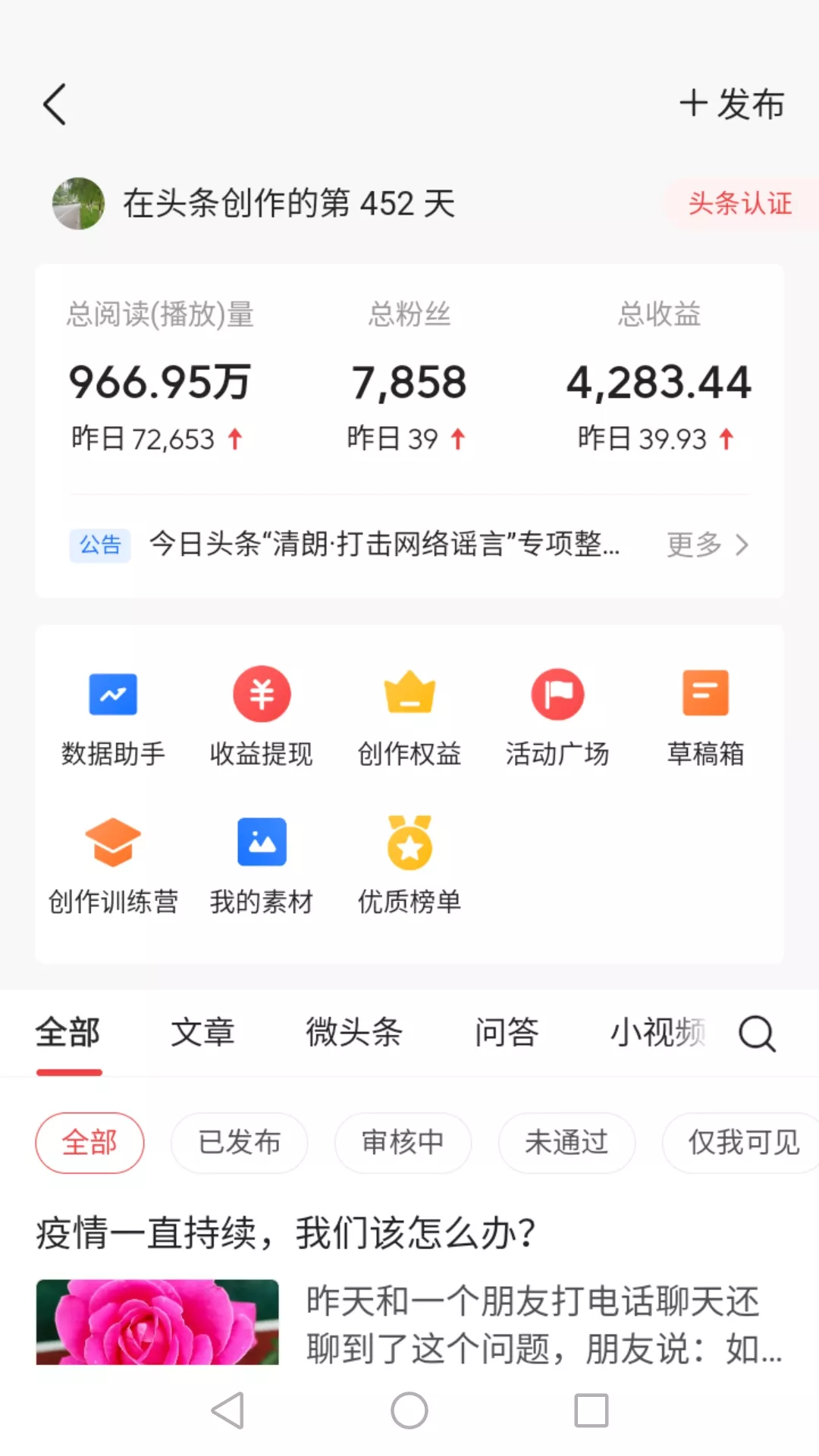This screenshot has height=1456, width=819.
Task: Search my content with the magnifier icon
Action: pyautogui.click(x=757, y=1034)
